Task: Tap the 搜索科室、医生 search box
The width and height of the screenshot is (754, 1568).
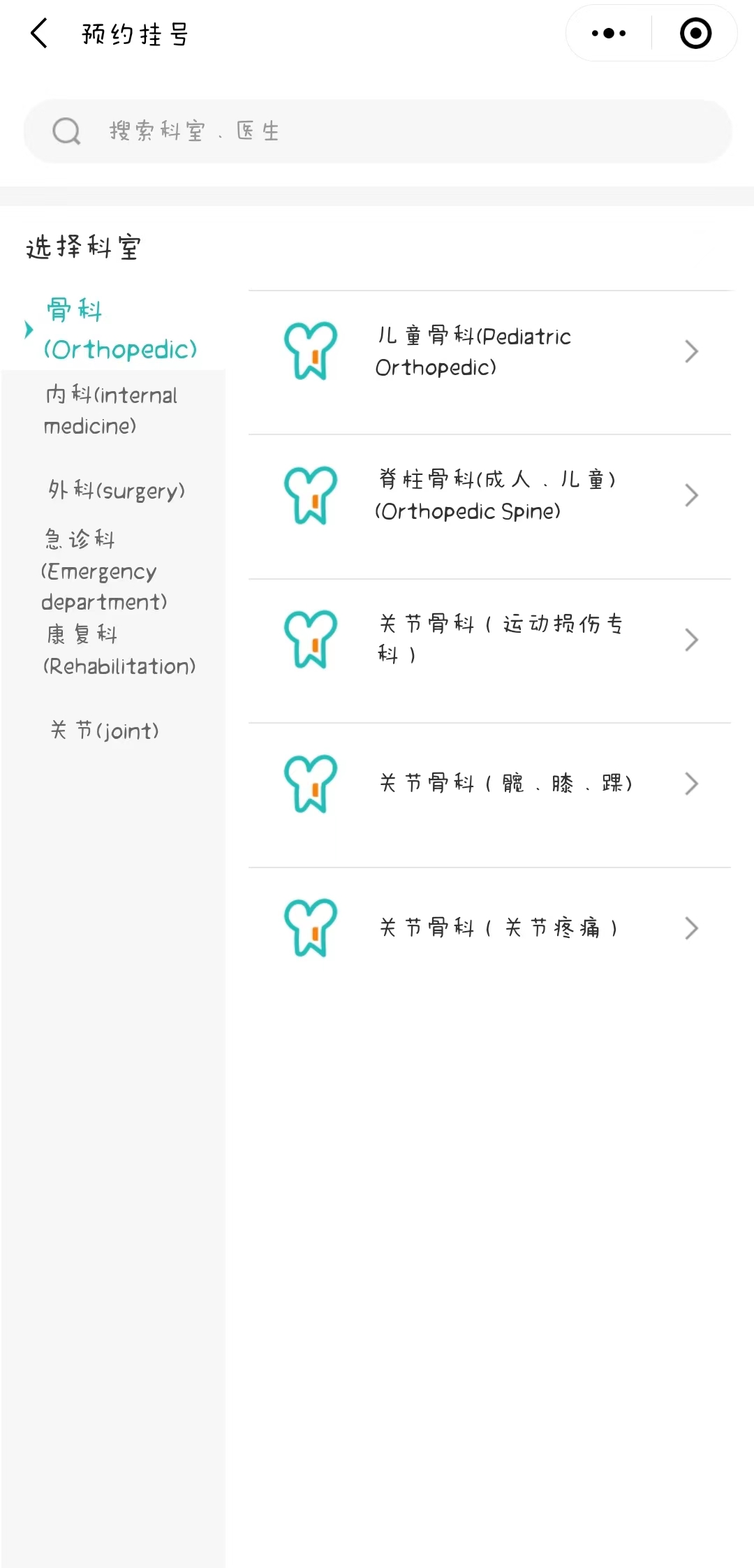Action: pyautogui.click(x=377, y=131)
